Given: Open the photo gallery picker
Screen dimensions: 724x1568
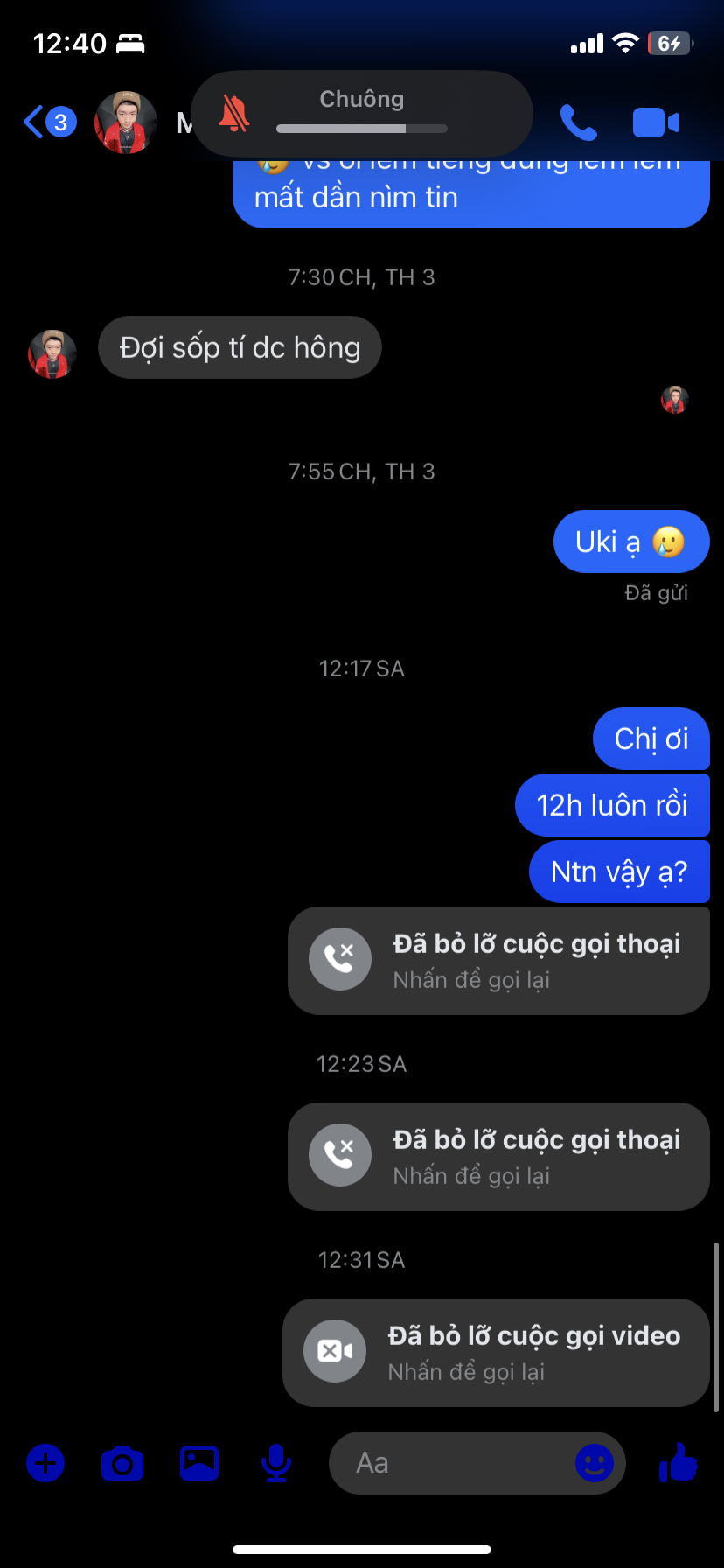Looking at the screenshot, I should coord(199,1463).
